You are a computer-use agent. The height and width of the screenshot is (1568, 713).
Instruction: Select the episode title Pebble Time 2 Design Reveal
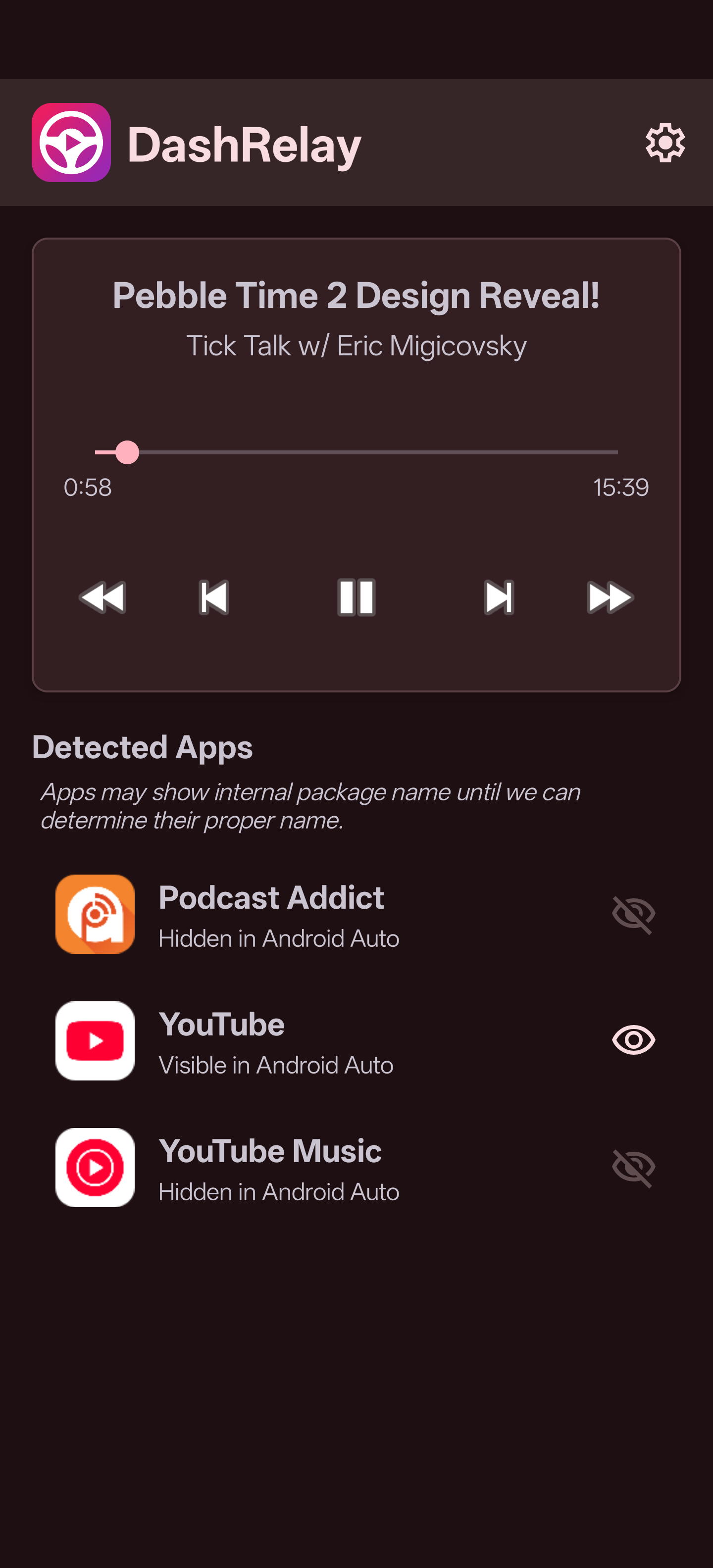[356, 296]
